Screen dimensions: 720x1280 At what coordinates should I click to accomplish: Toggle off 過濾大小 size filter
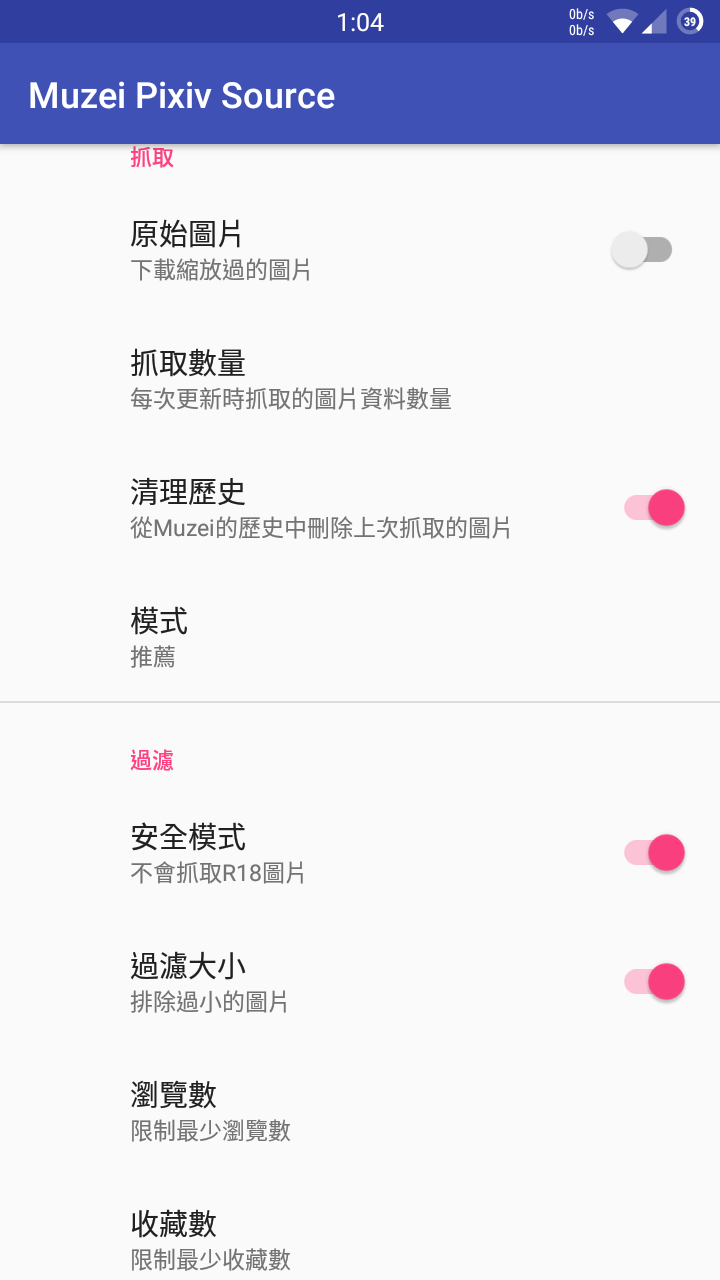654,982
